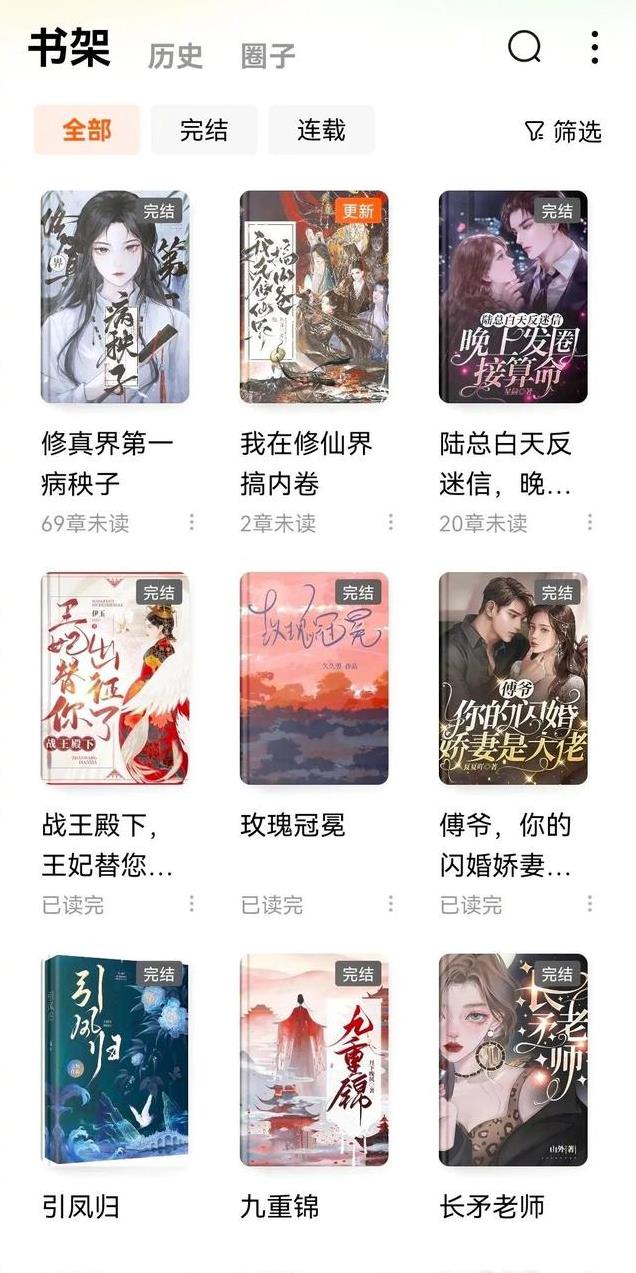
Task: Show all books with 全部 chip
Action: click(x=87, y=130)
